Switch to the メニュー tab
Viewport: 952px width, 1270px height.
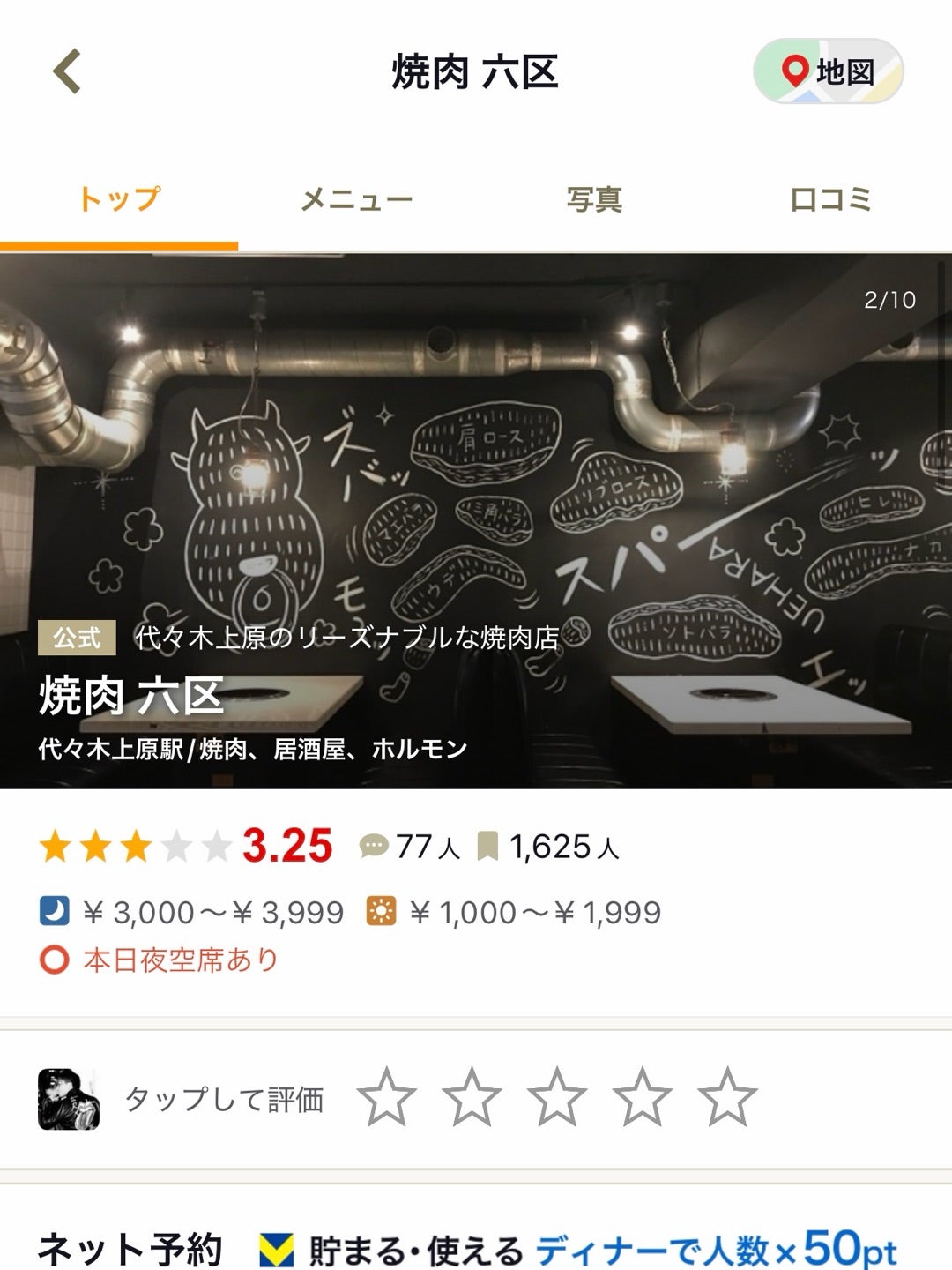coord(356,199)
